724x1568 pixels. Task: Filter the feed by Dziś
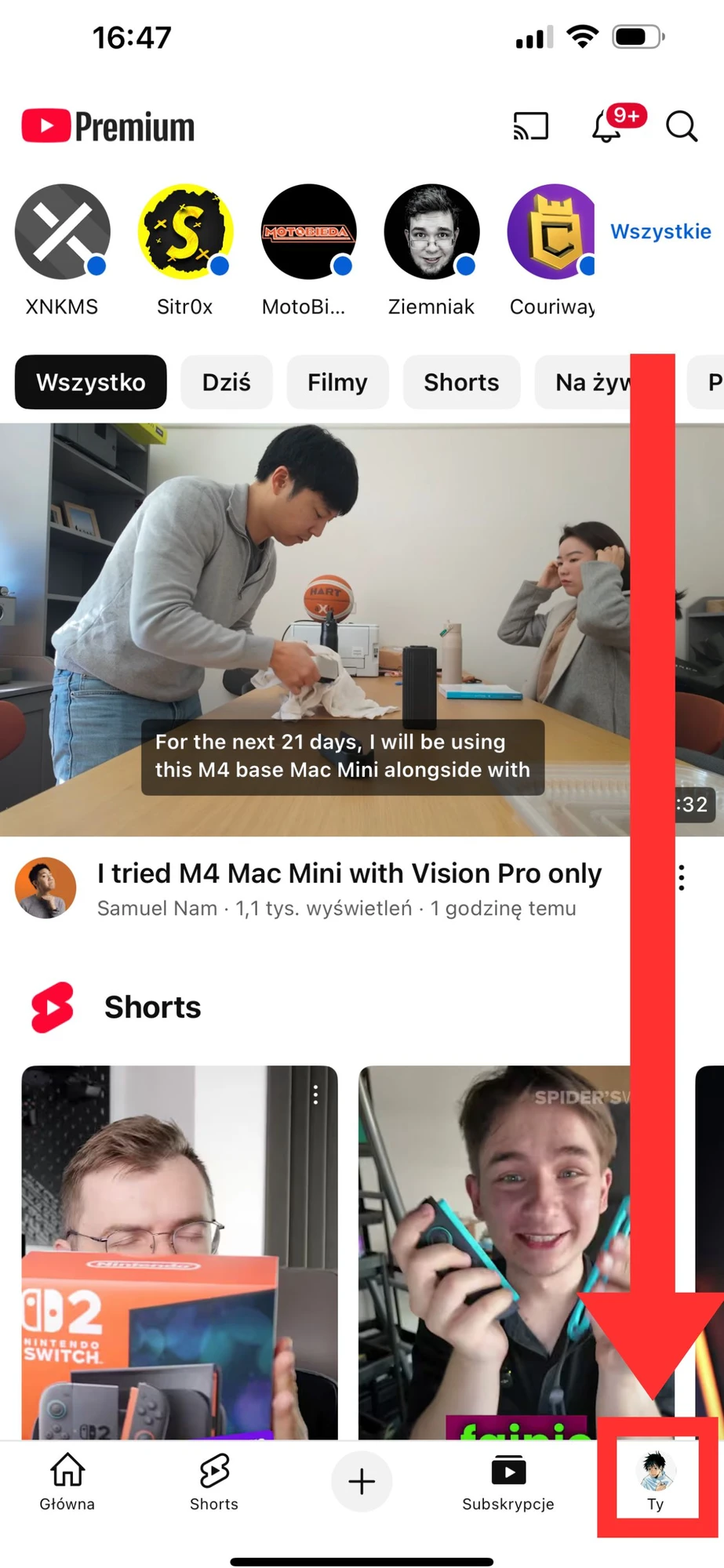(226, 382)
